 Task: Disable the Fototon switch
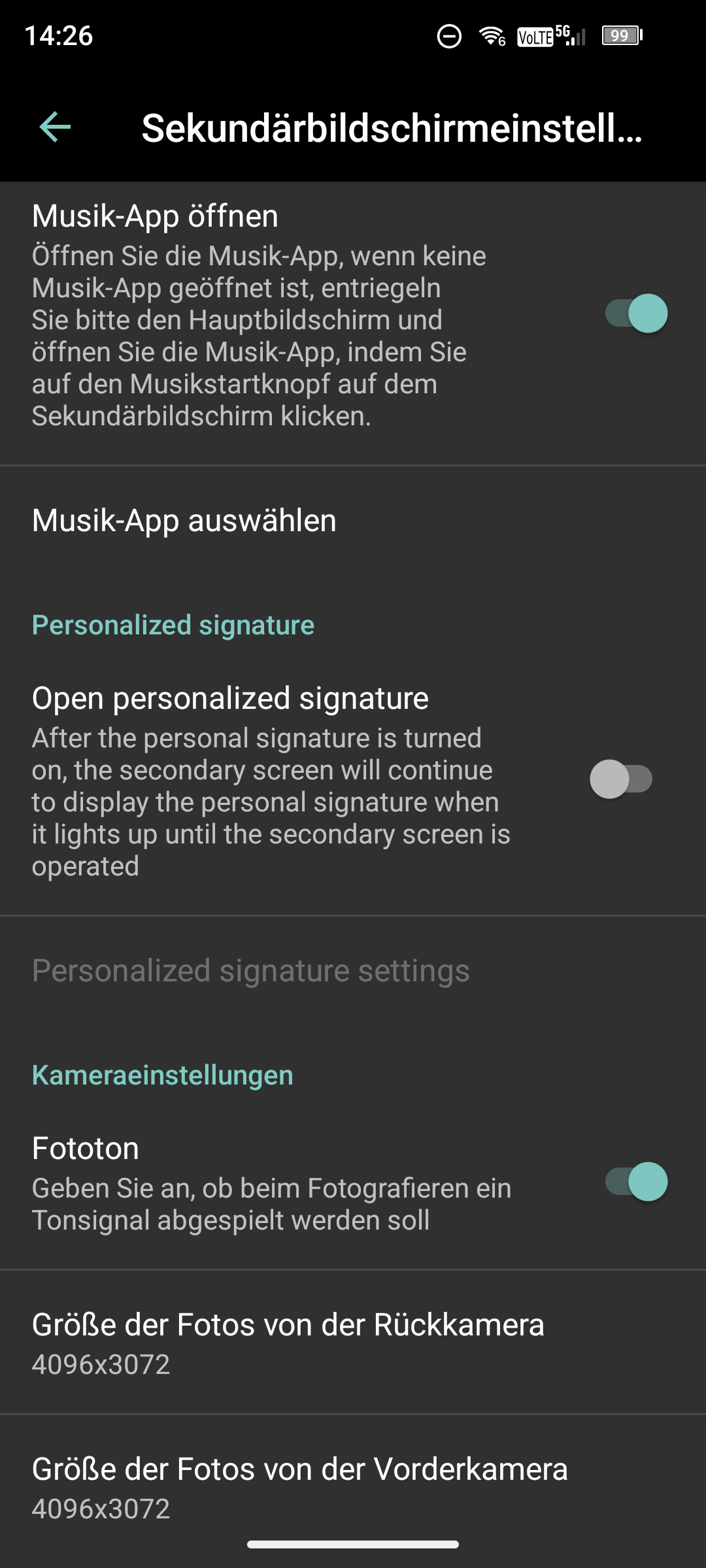[x=636, y=1181]
